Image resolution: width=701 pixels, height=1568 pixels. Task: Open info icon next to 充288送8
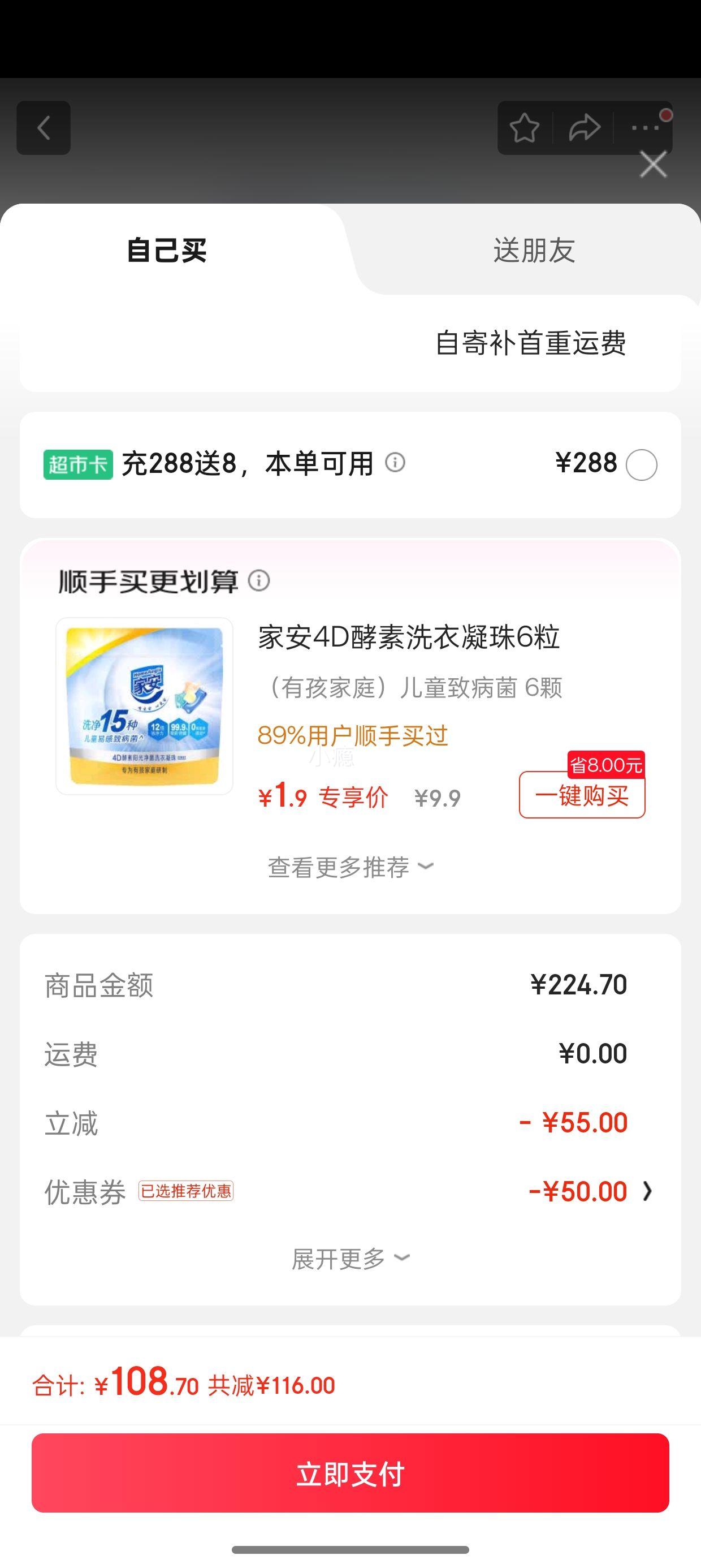(x=395, y=463)
